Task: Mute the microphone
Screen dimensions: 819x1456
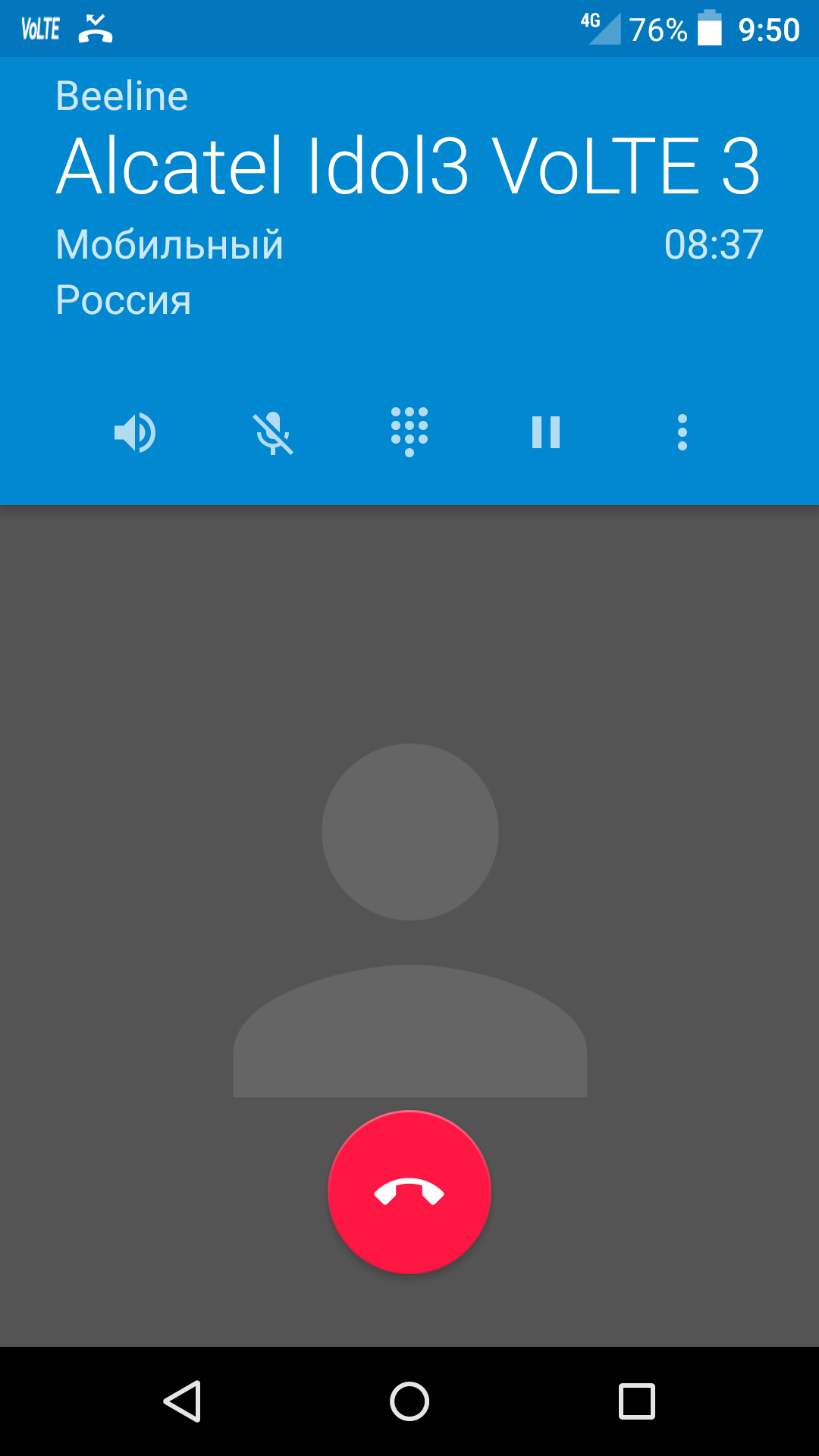Action: tap(273, 433)
